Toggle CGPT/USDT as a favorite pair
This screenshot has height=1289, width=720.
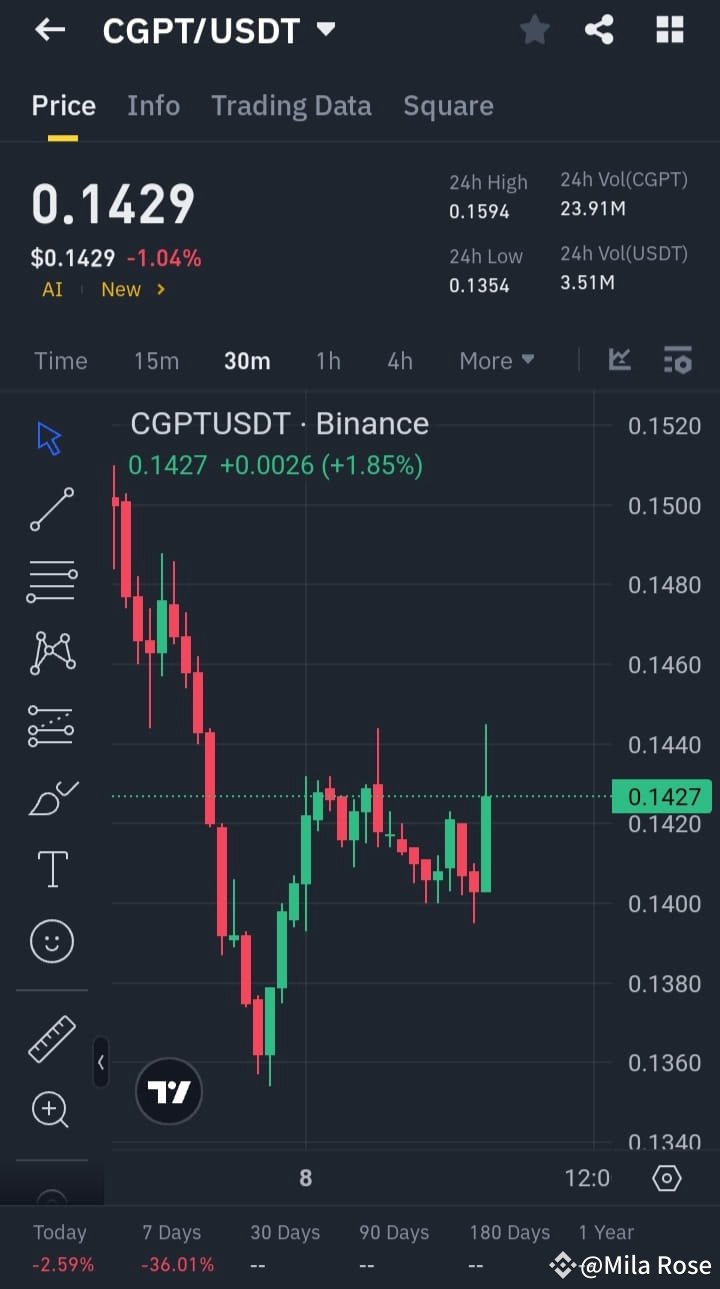534,29
